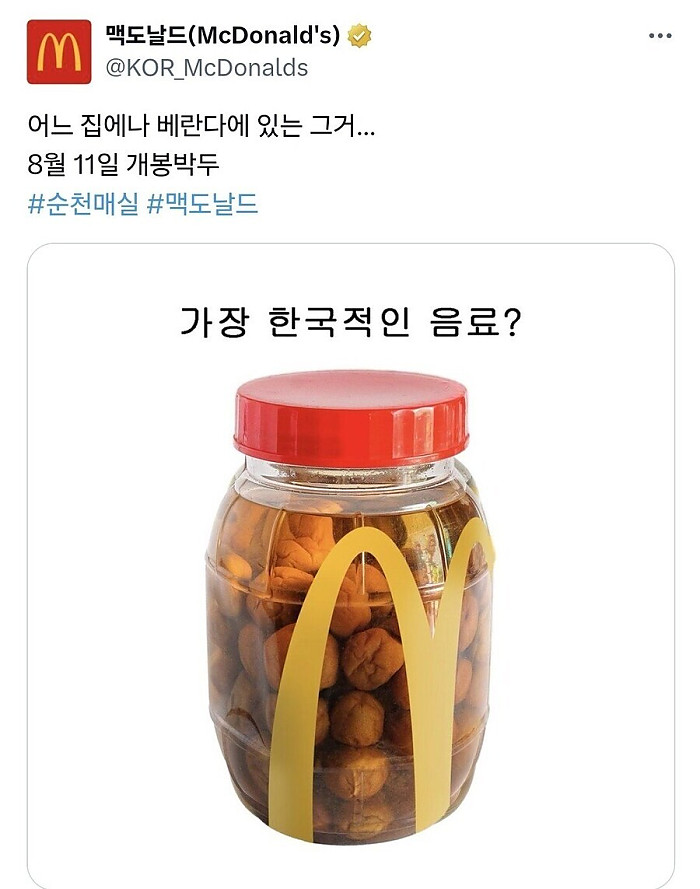Open the @KOR_McDonalds account handle
Viewport: 700px width, 889px height.
pyautogui.click(x=206, y=68)
